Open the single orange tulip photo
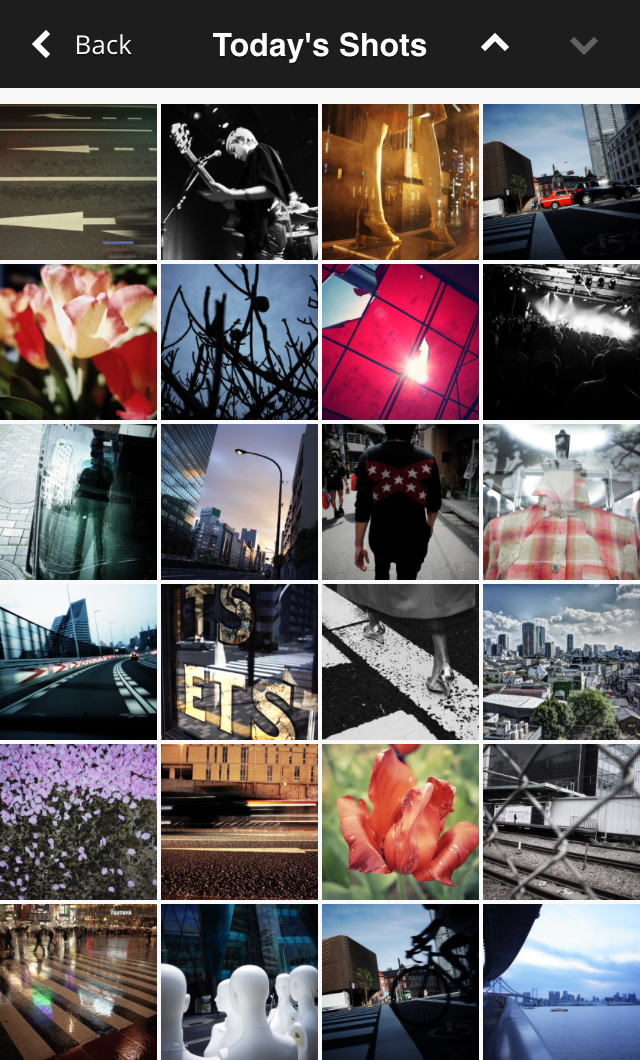Image resolution: width=640 pixels, height=1060 pixels. (x=400, y=822)
